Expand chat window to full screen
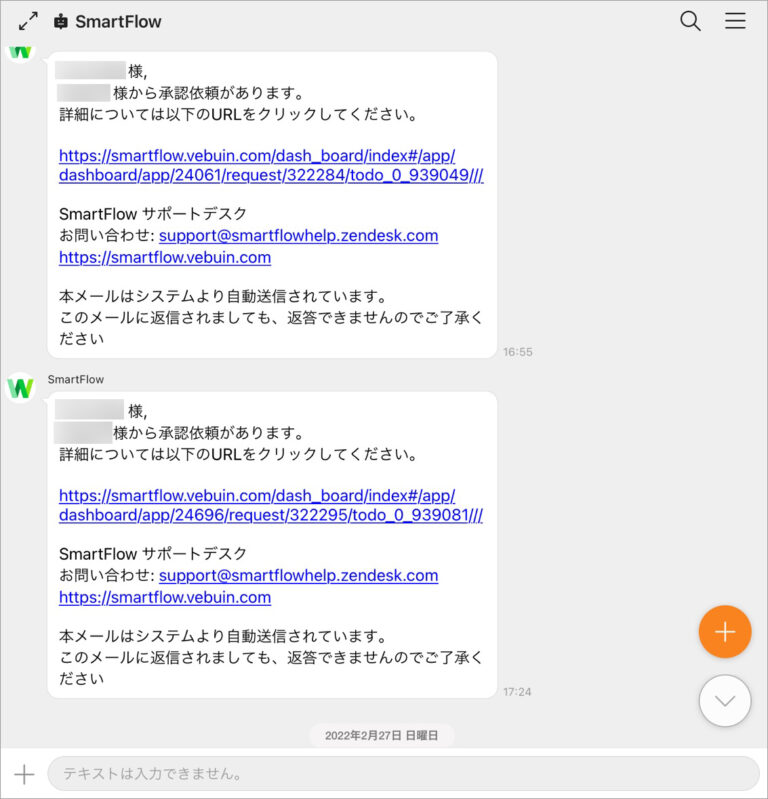Viewport: 768px width, 799px height. tap(28, 21)
